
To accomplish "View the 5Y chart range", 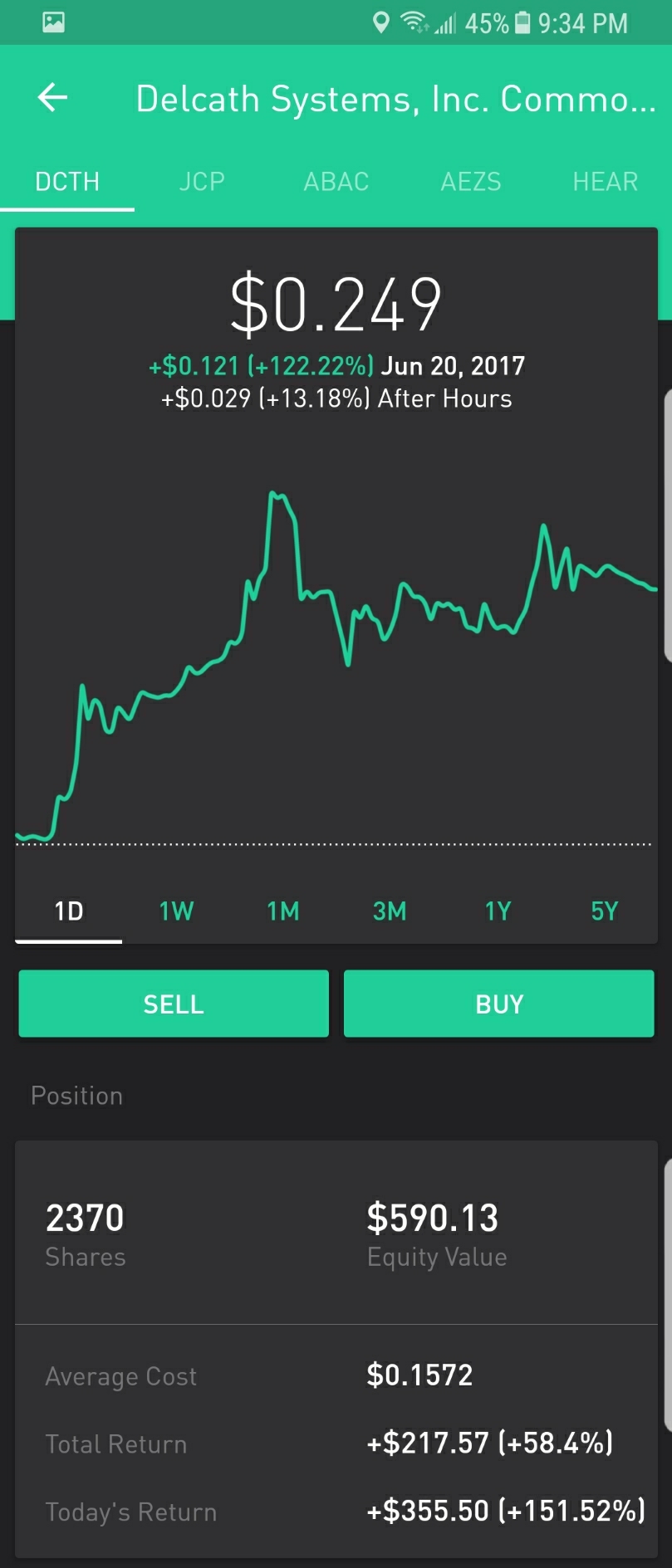I will point(604,911).
